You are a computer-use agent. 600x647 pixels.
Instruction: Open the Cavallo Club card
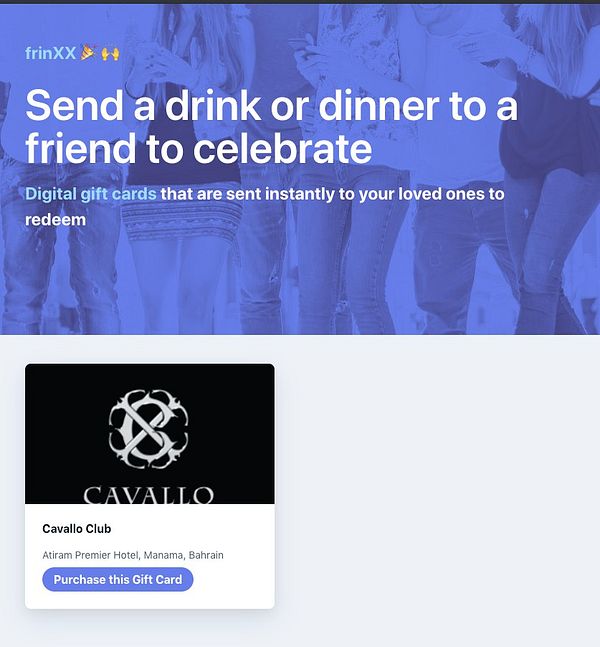pos(149,434)
